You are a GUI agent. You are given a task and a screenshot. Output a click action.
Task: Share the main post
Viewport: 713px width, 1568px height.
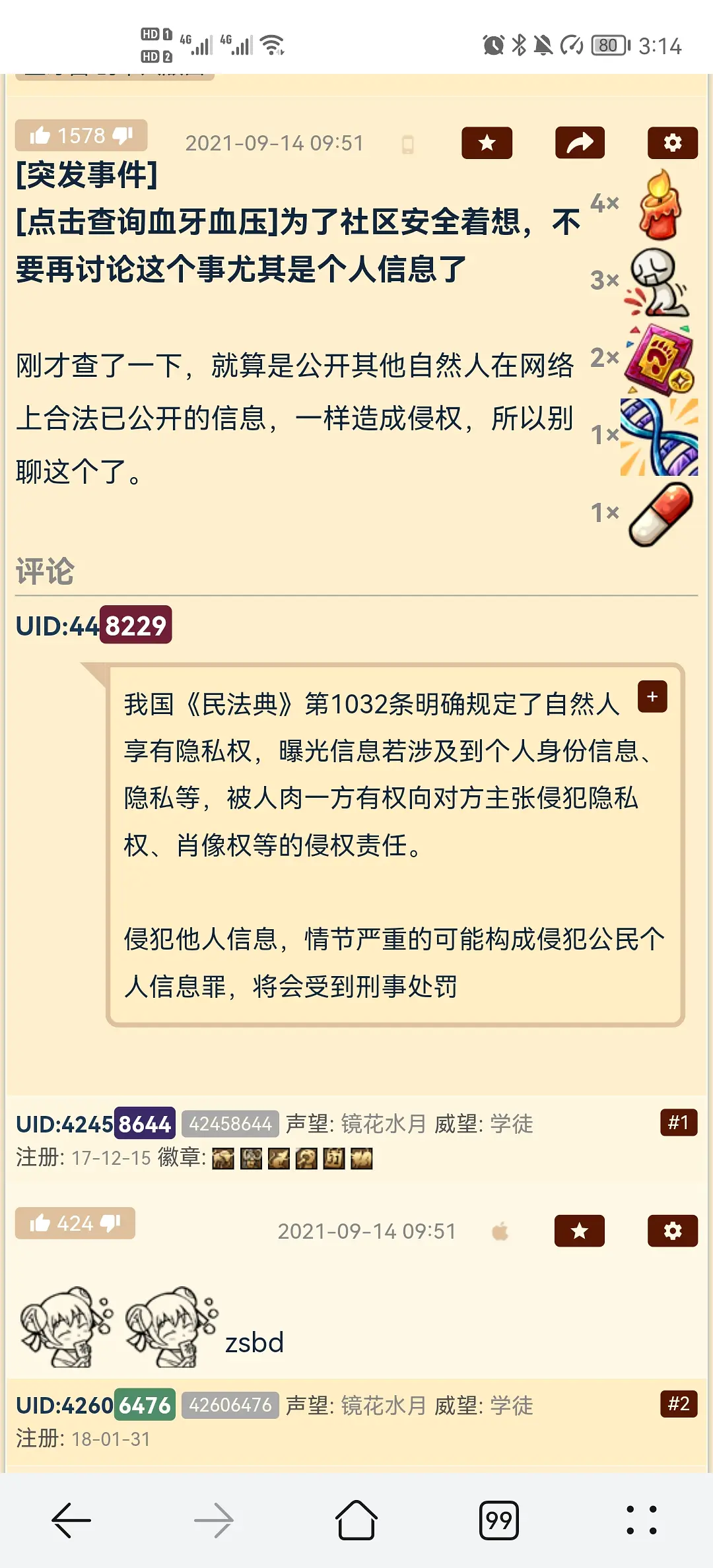click(580, 143)
